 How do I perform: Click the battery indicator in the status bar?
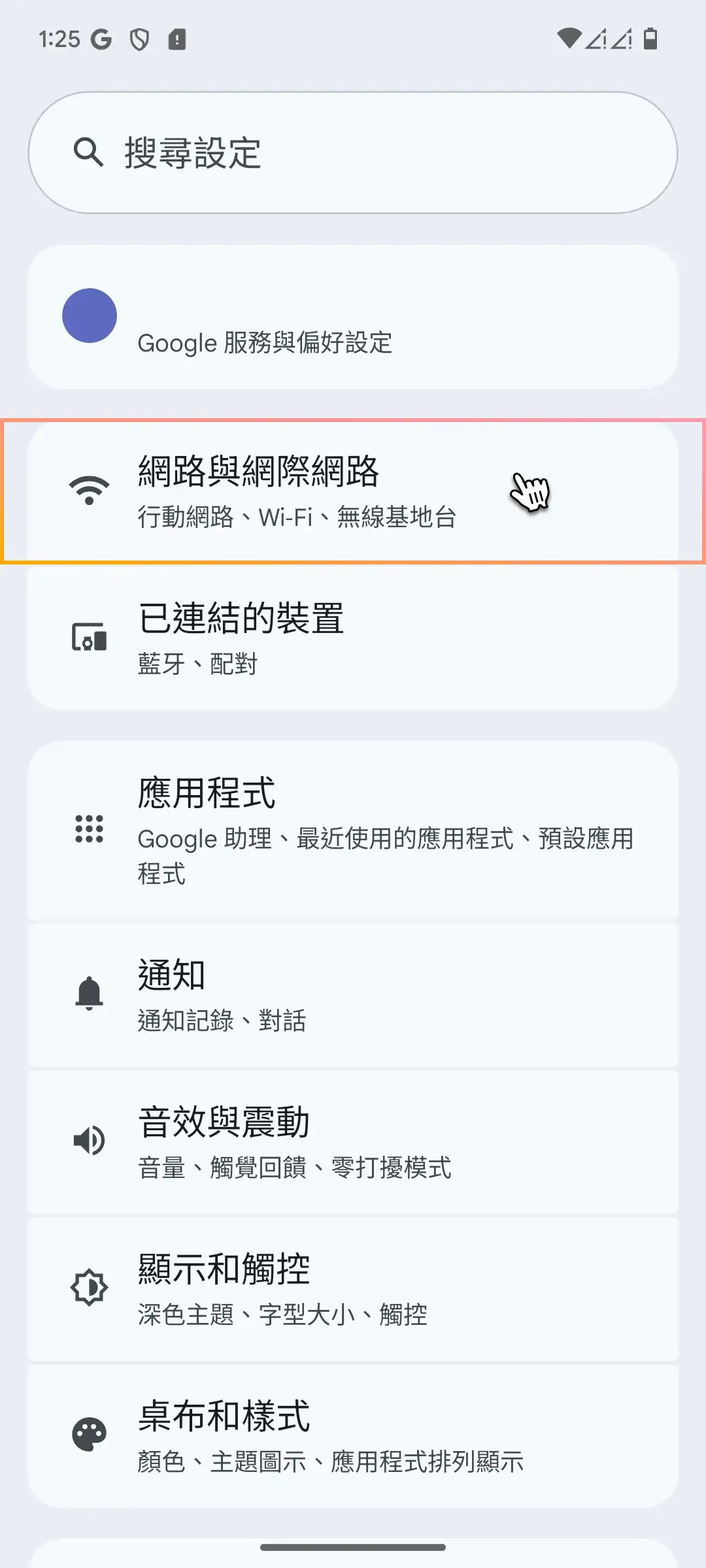point(648,41)
